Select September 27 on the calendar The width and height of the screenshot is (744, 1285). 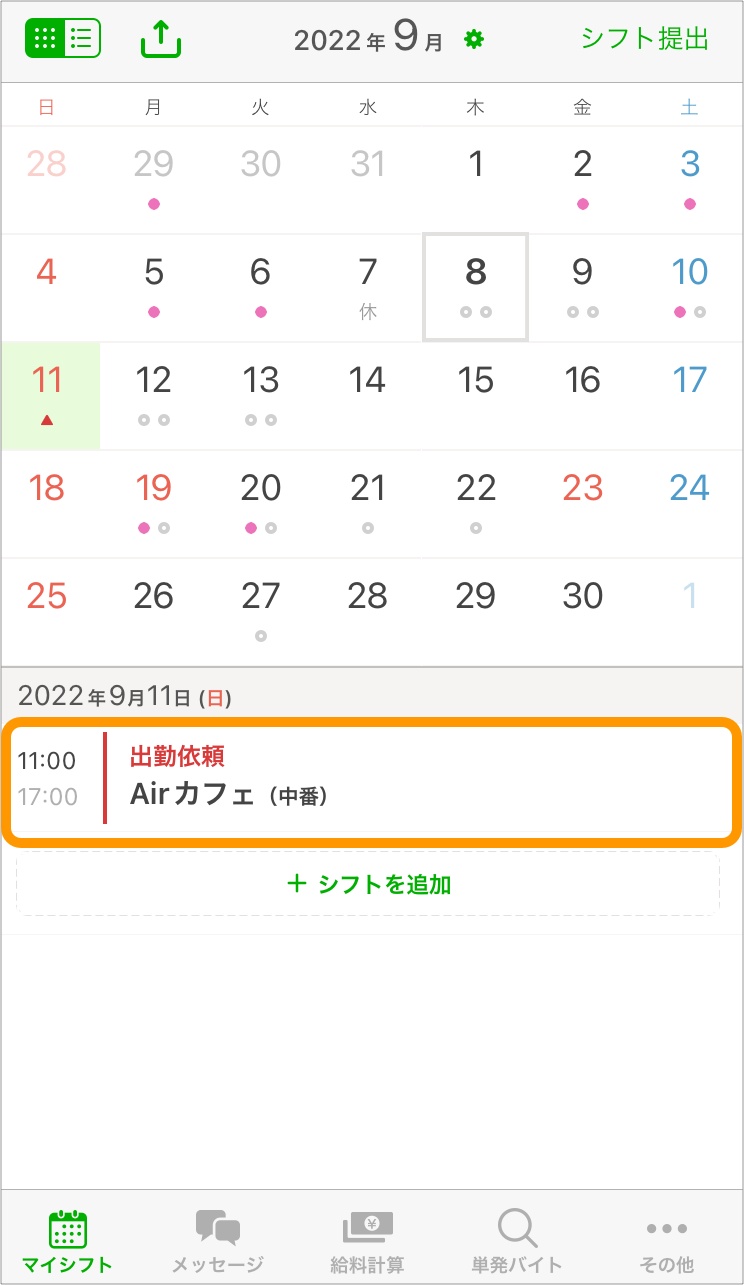(x=261, y=610)
